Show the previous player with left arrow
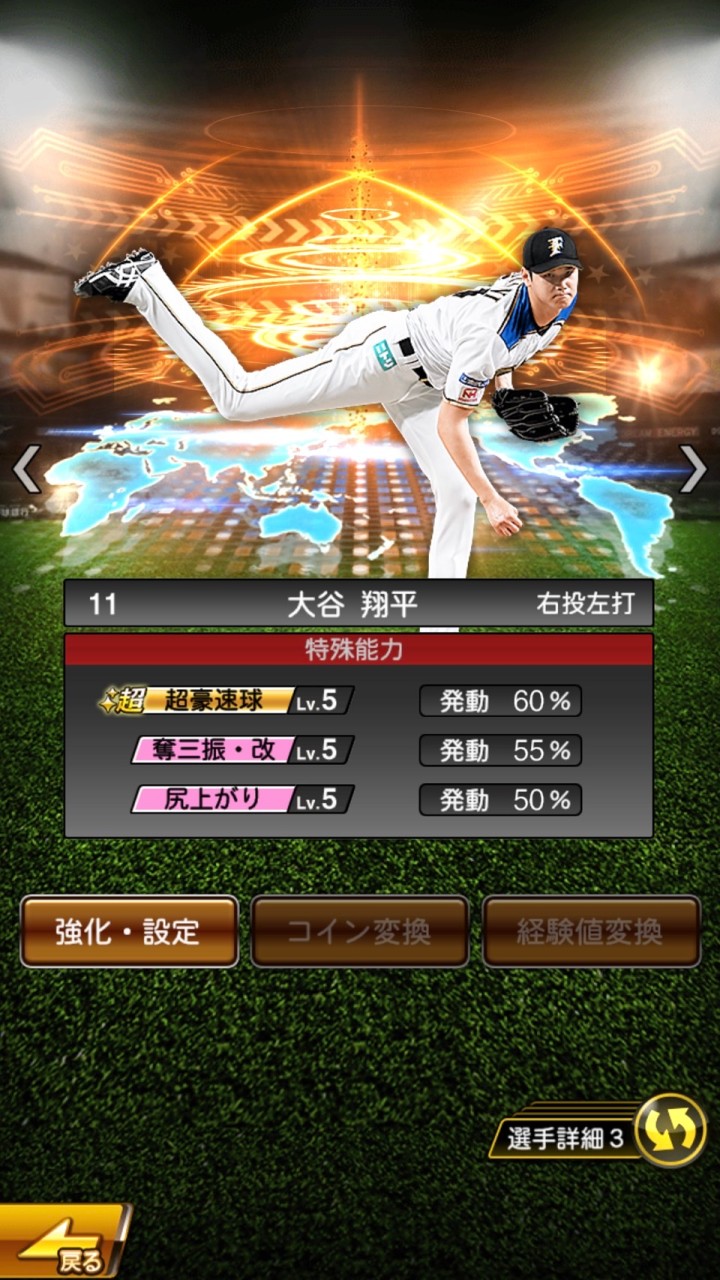Screen dimensions: 720x1280 click(x=26, y=468)
